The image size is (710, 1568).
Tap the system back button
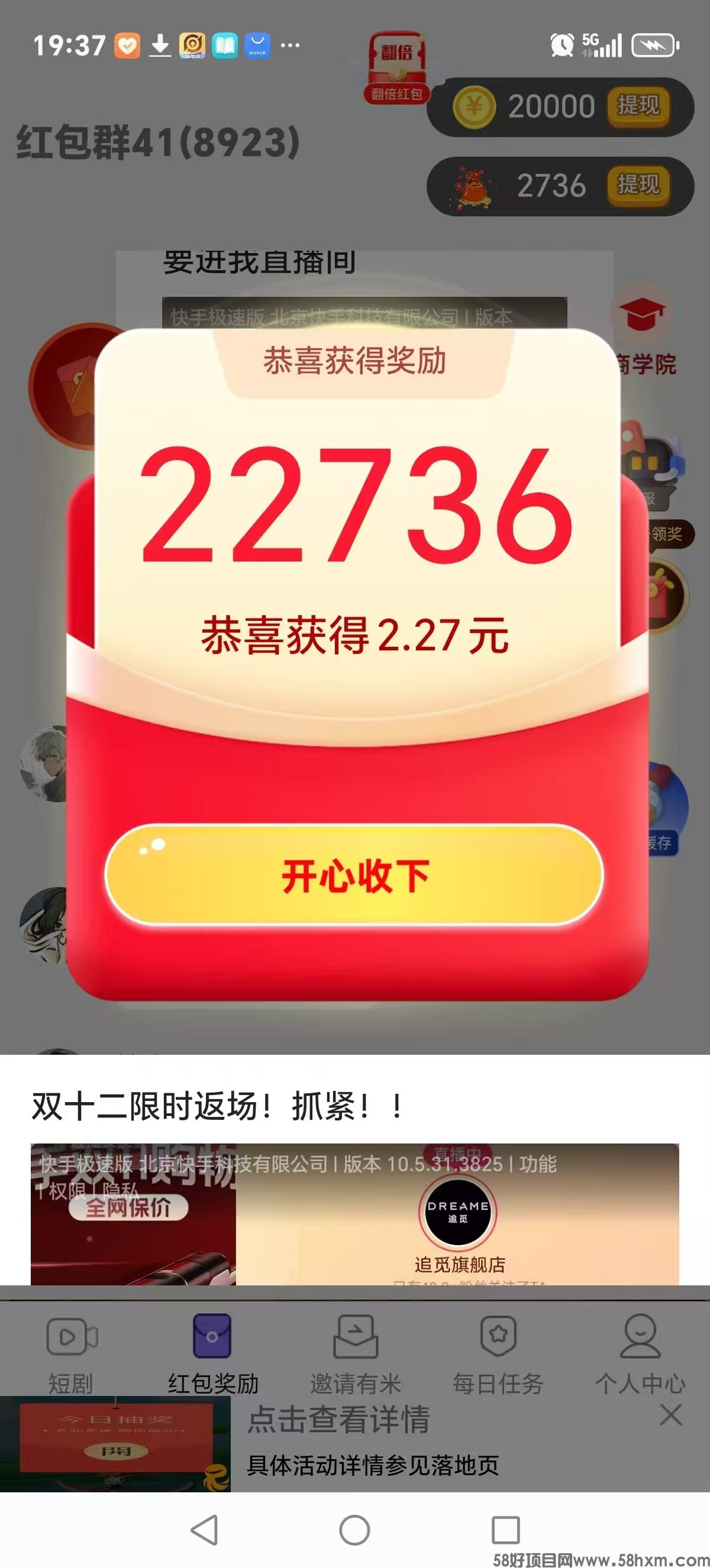click(x=205, y=1530)
